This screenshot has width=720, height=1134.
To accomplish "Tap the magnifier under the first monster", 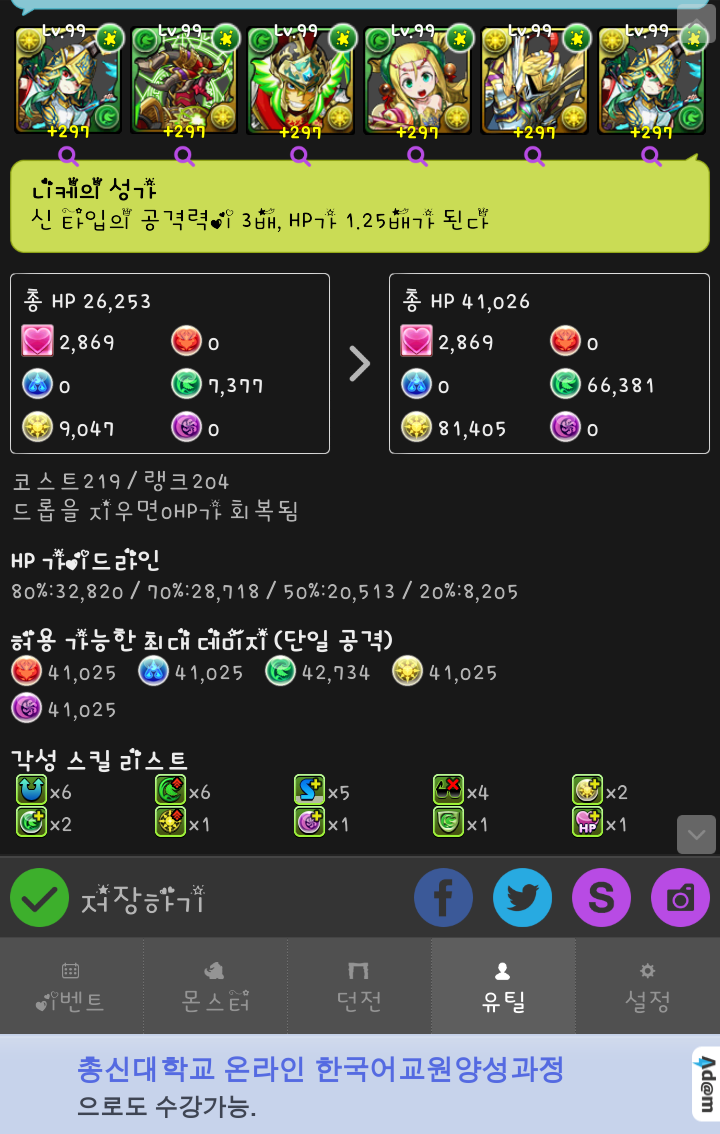I will pos(68,155).
